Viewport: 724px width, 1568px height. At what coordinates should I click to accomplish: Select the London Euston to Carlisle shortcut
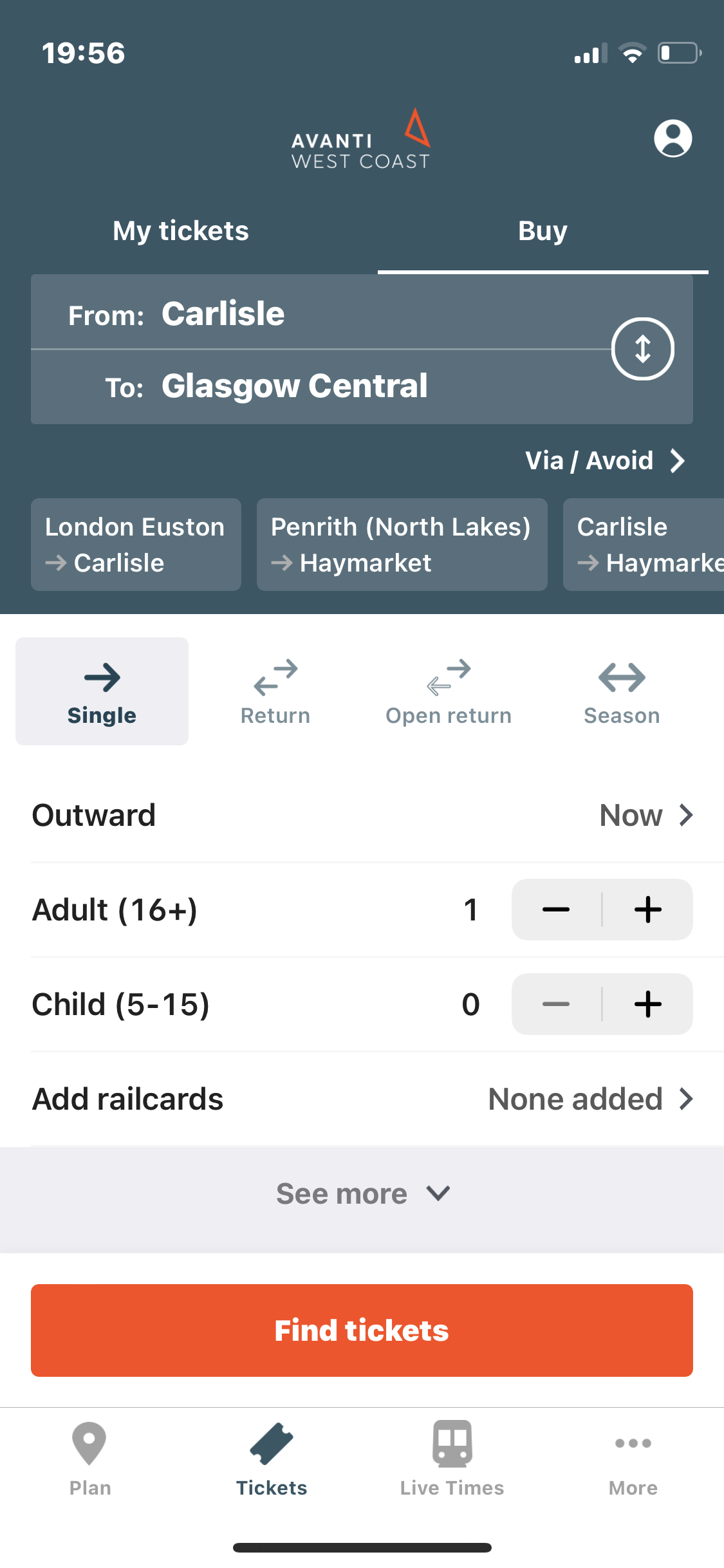tap(136, 545)
